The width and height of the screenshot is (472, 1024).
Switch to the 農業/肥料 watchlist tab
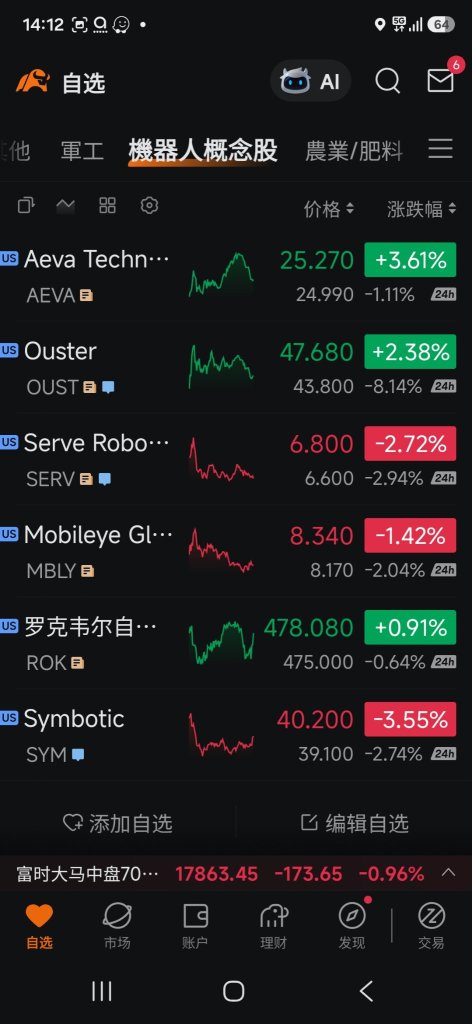(354, 151)
